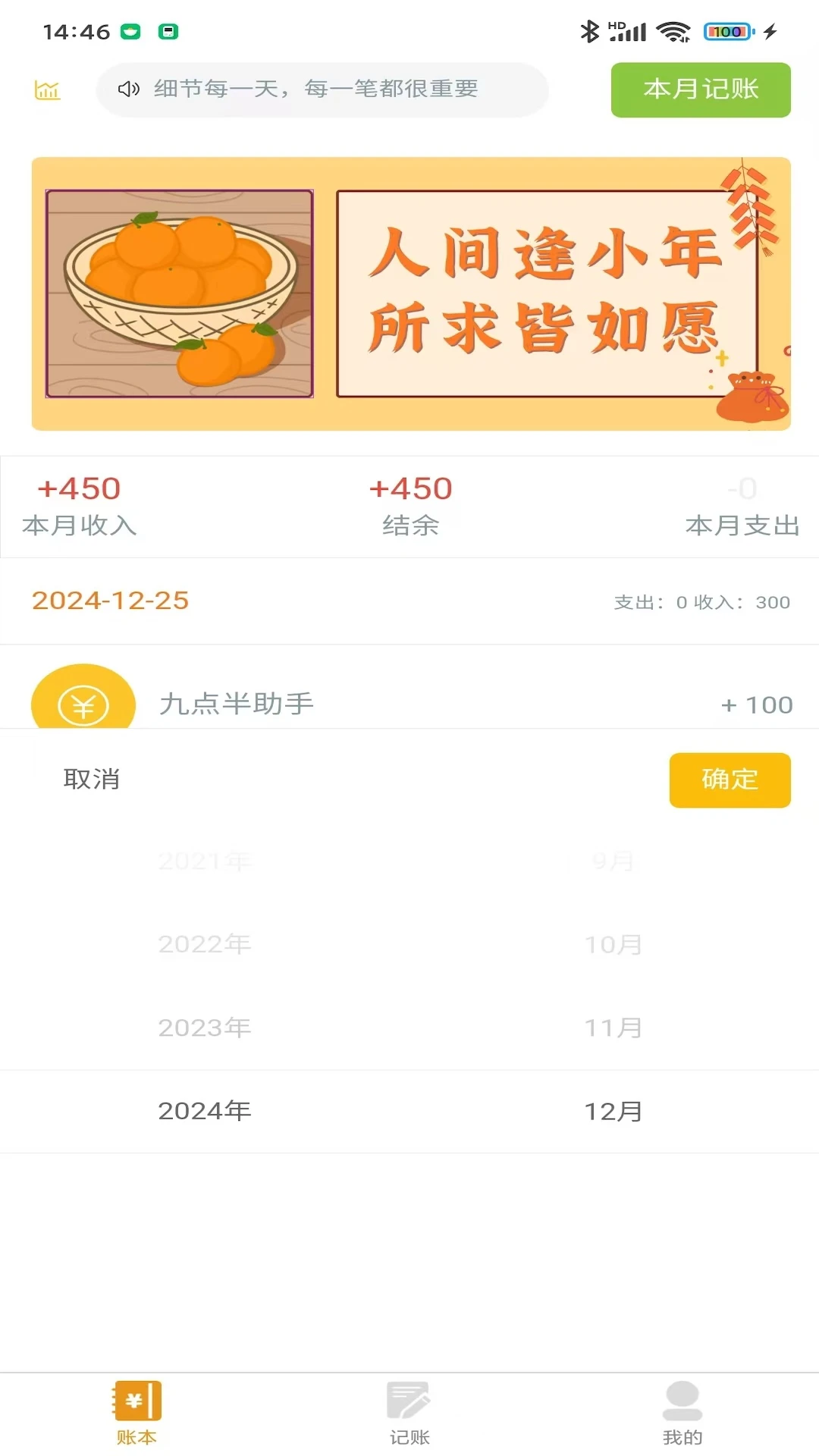Click the Wi-Fi icon in the status bar
This screenshot has width=819, height=1456.
click(x=675, y=32)
